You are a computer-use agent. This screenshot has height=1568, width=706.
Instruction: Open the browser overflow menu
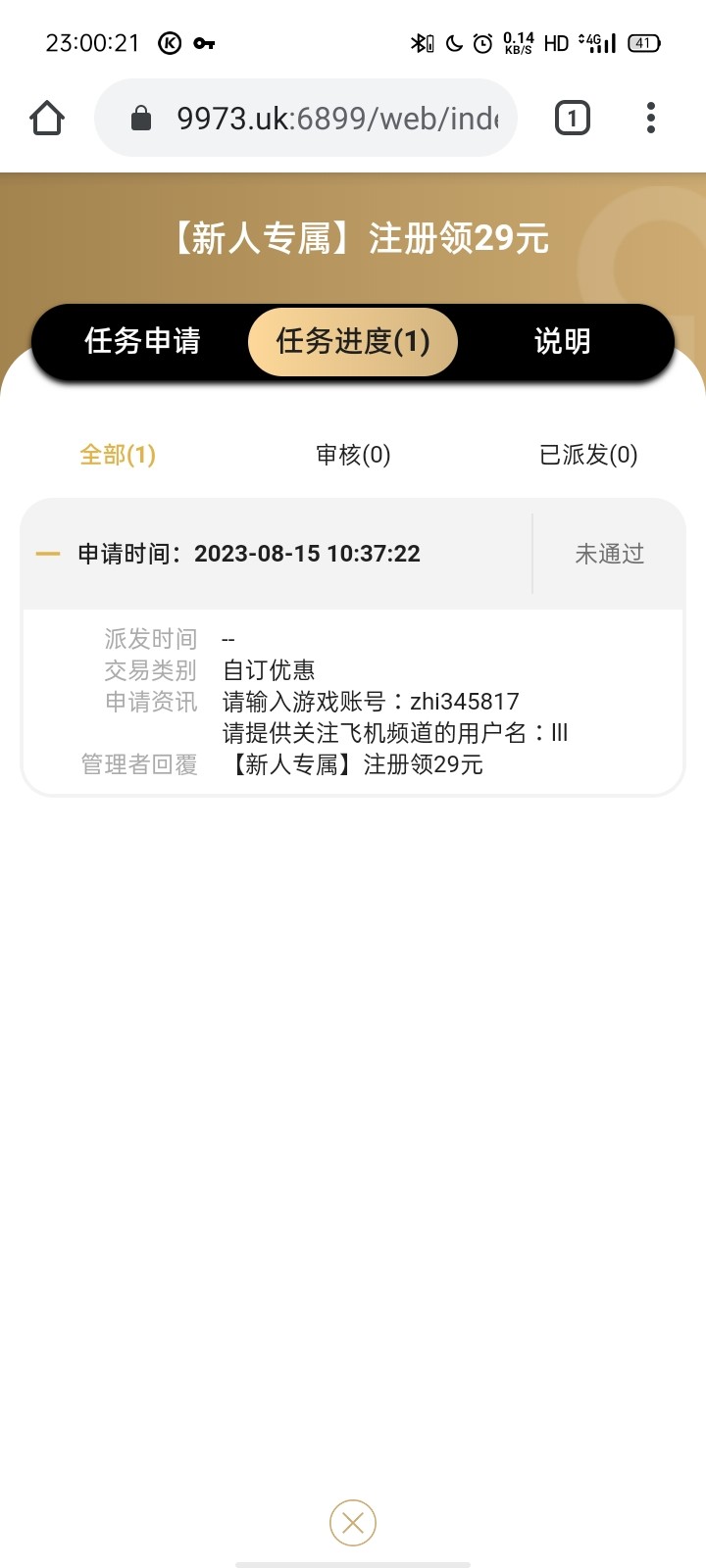click(x=651, y=119)
